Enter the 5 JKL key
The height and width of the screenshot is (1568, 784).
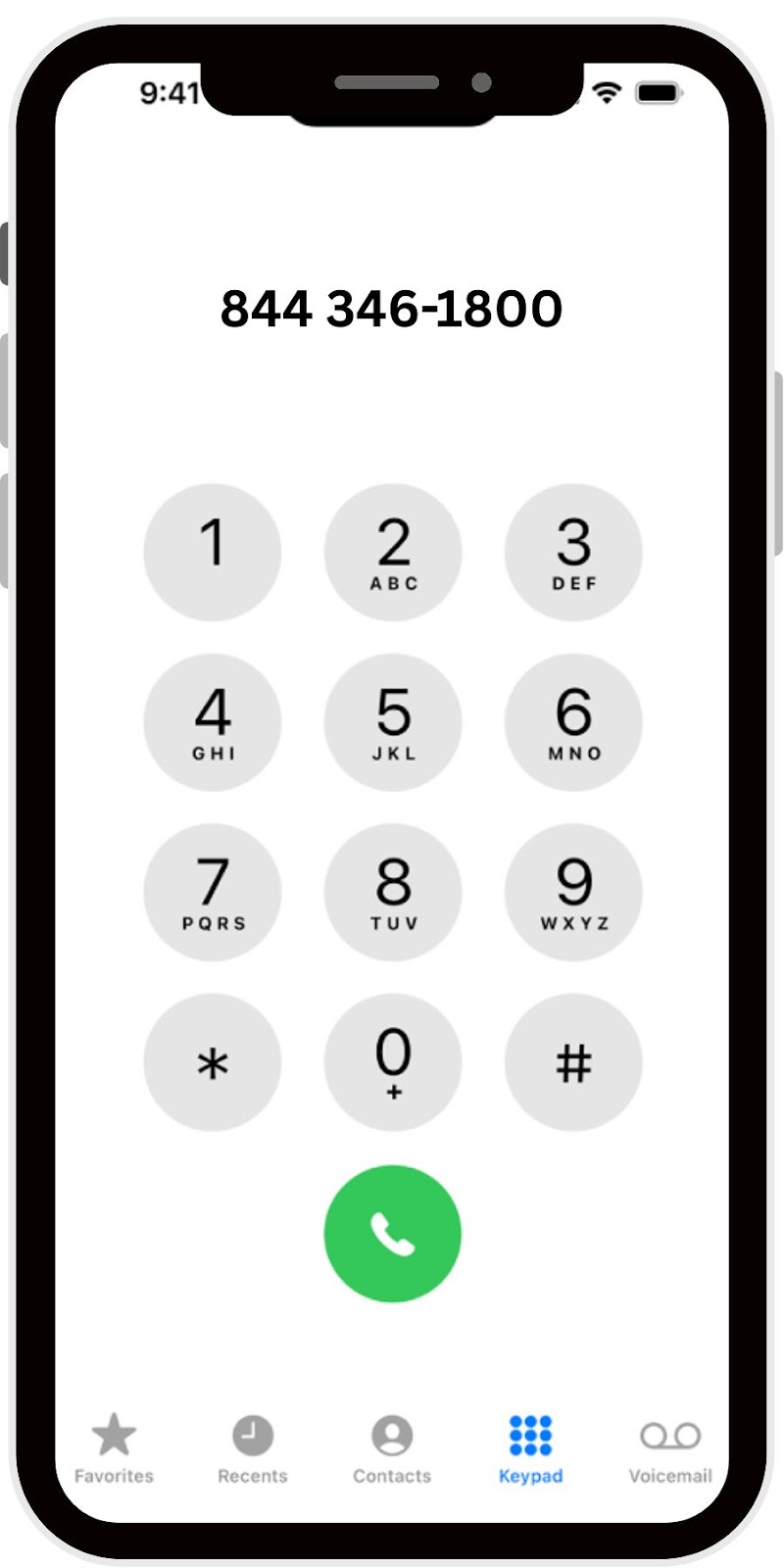point(393,722)
